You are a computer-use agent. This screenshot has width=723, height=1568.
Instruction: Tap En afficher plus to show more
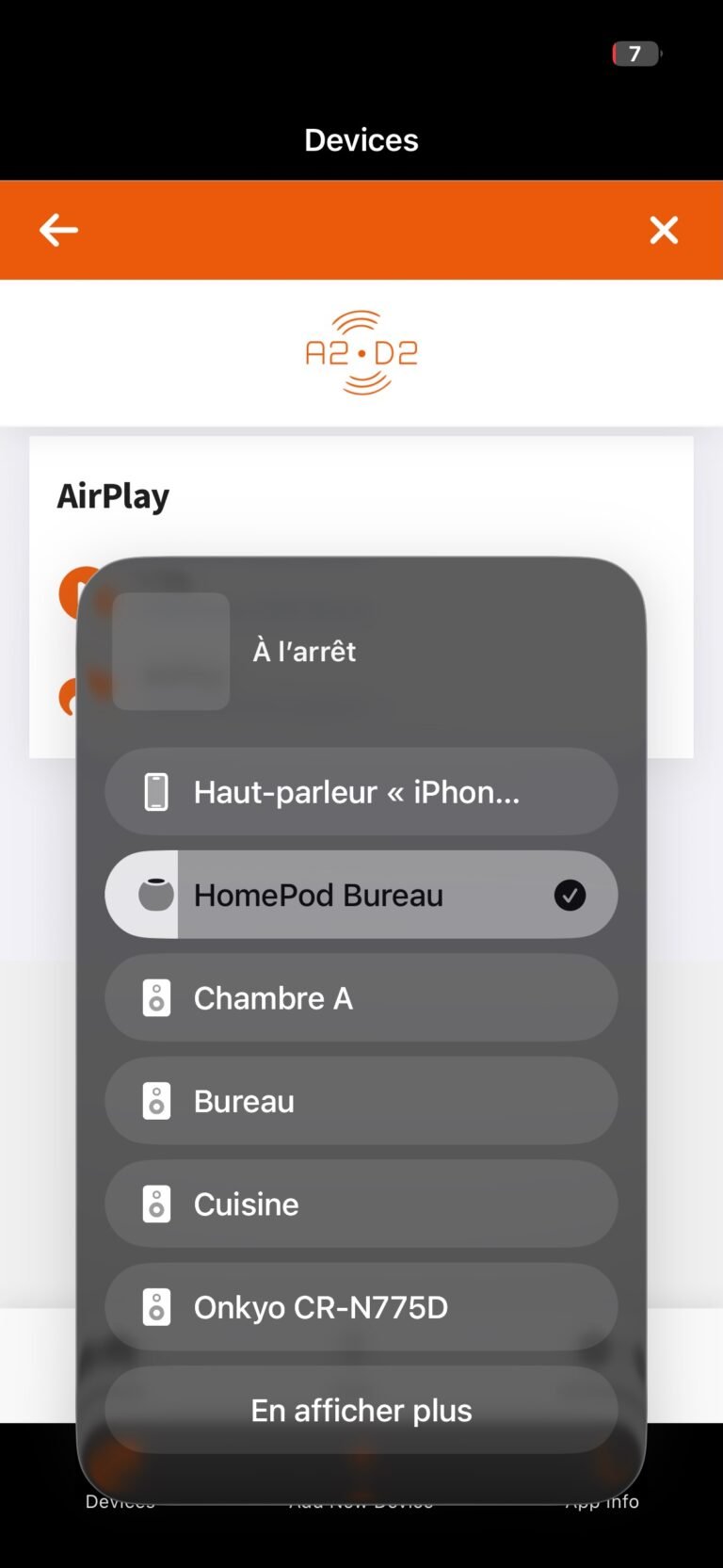[361, 1410]
